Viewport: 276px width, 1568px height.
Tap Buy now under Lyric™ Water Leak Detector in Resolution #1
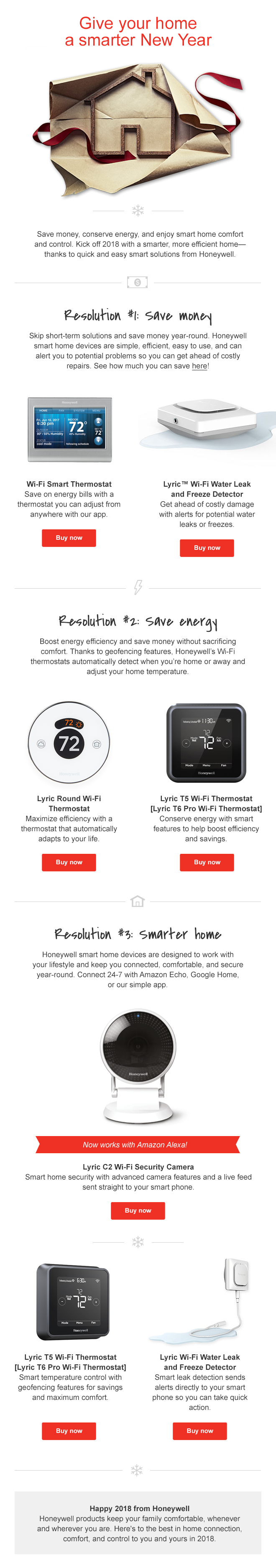[x=207, y=548]
